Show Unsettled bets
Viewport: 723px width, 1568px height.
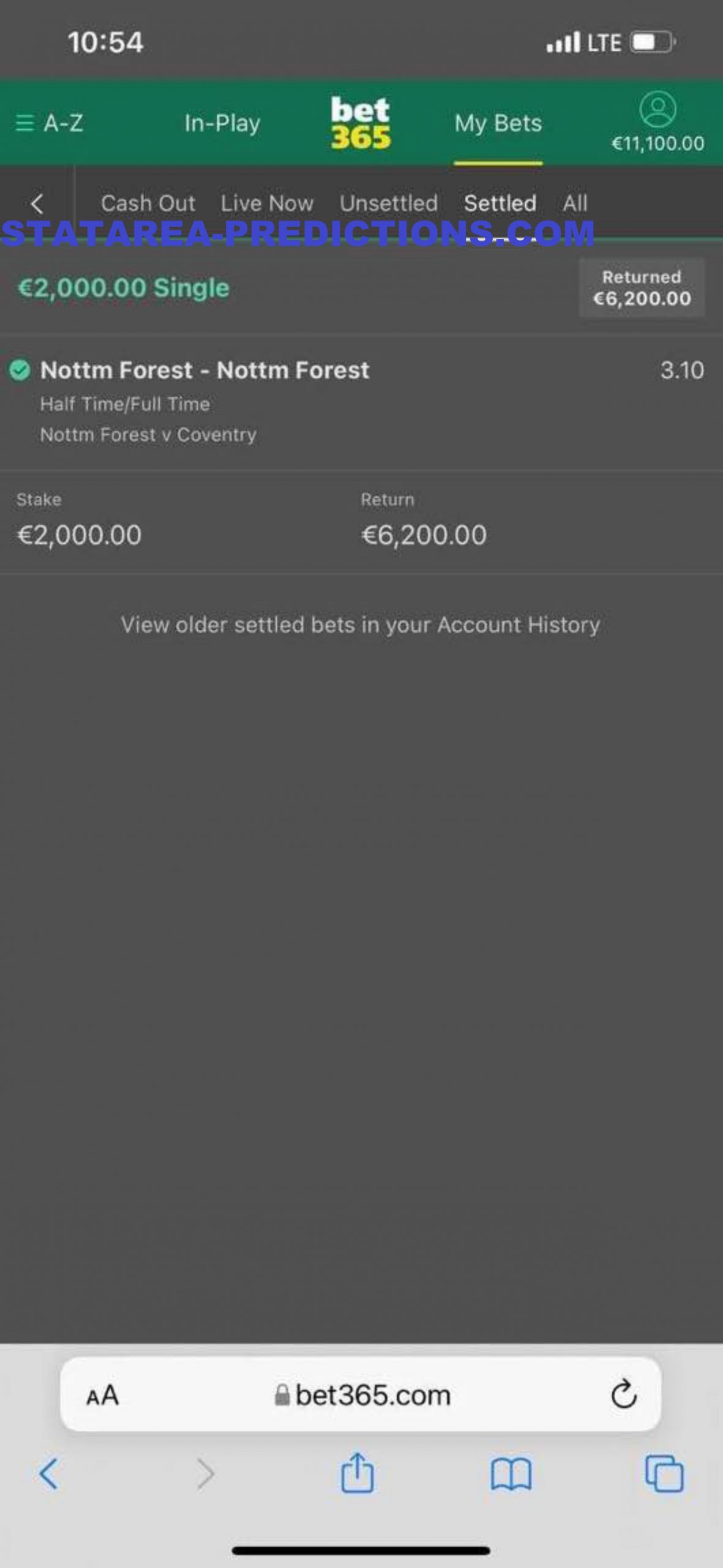389,203
